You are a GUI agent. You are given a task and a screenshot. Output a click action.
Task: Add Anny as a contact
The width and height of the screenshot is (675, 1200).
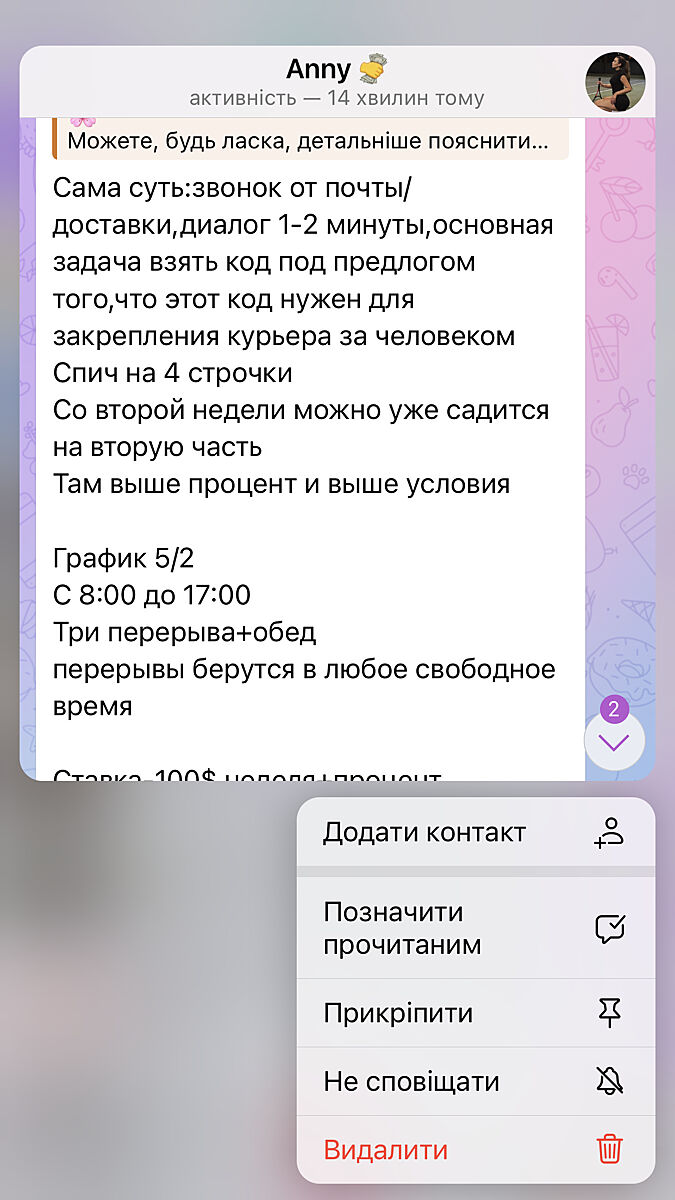tap(475, 833)
